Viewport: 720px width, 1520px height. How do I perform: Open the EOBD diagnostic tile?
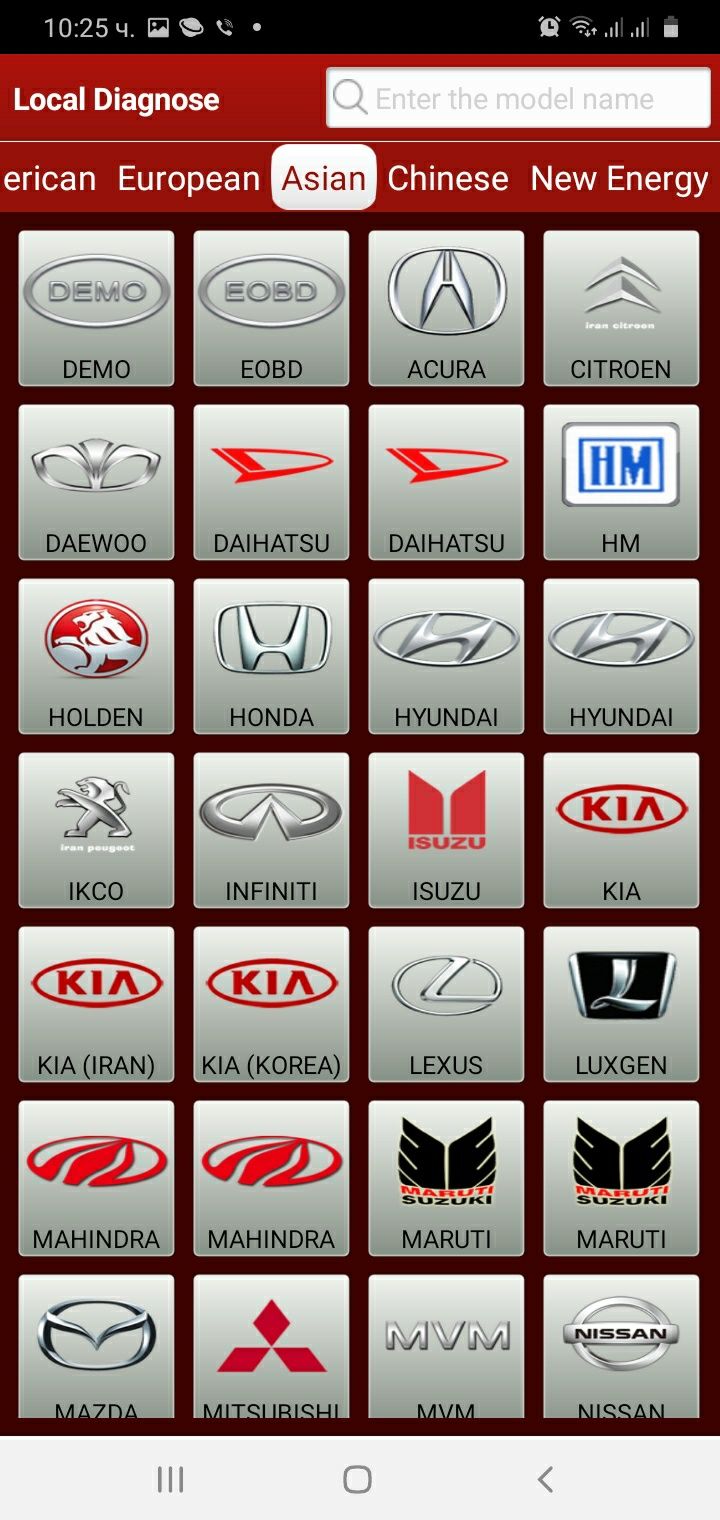coord(271,308)
